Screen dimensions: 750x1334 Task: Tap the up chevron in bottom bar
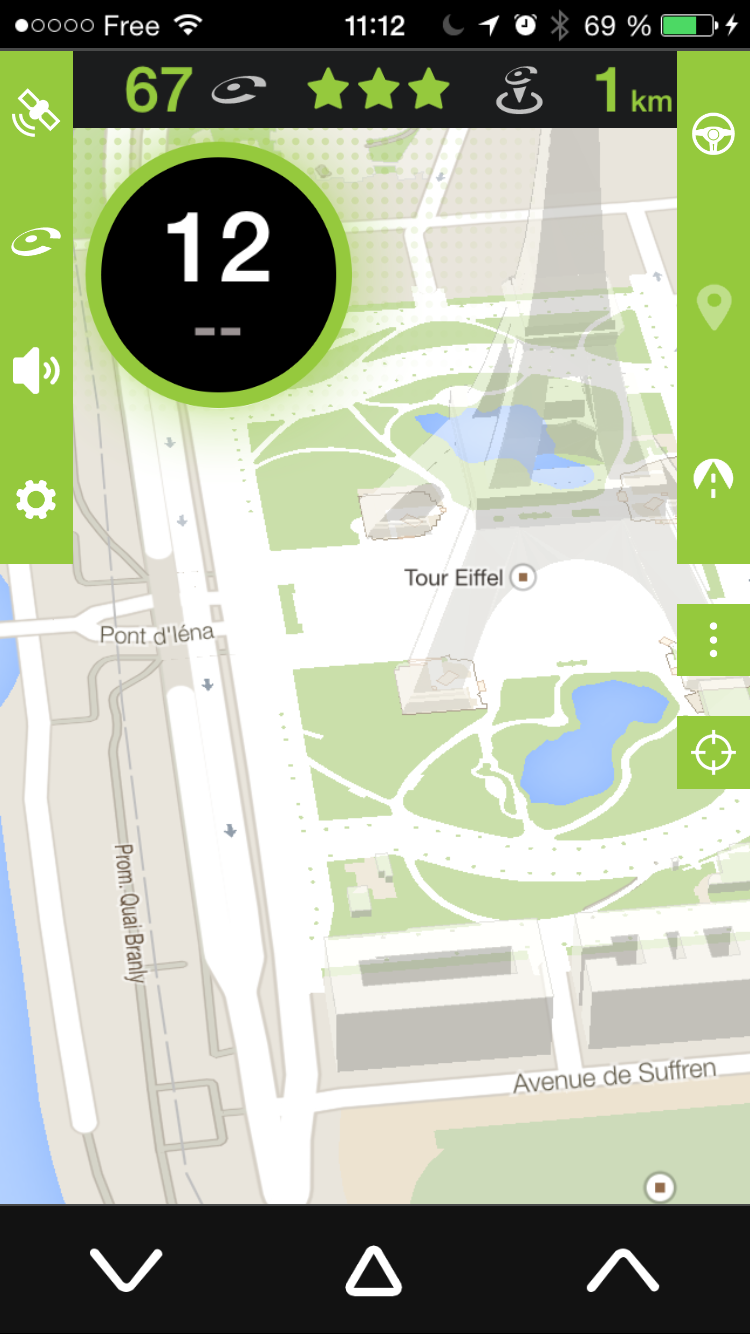click(622, 1270)
